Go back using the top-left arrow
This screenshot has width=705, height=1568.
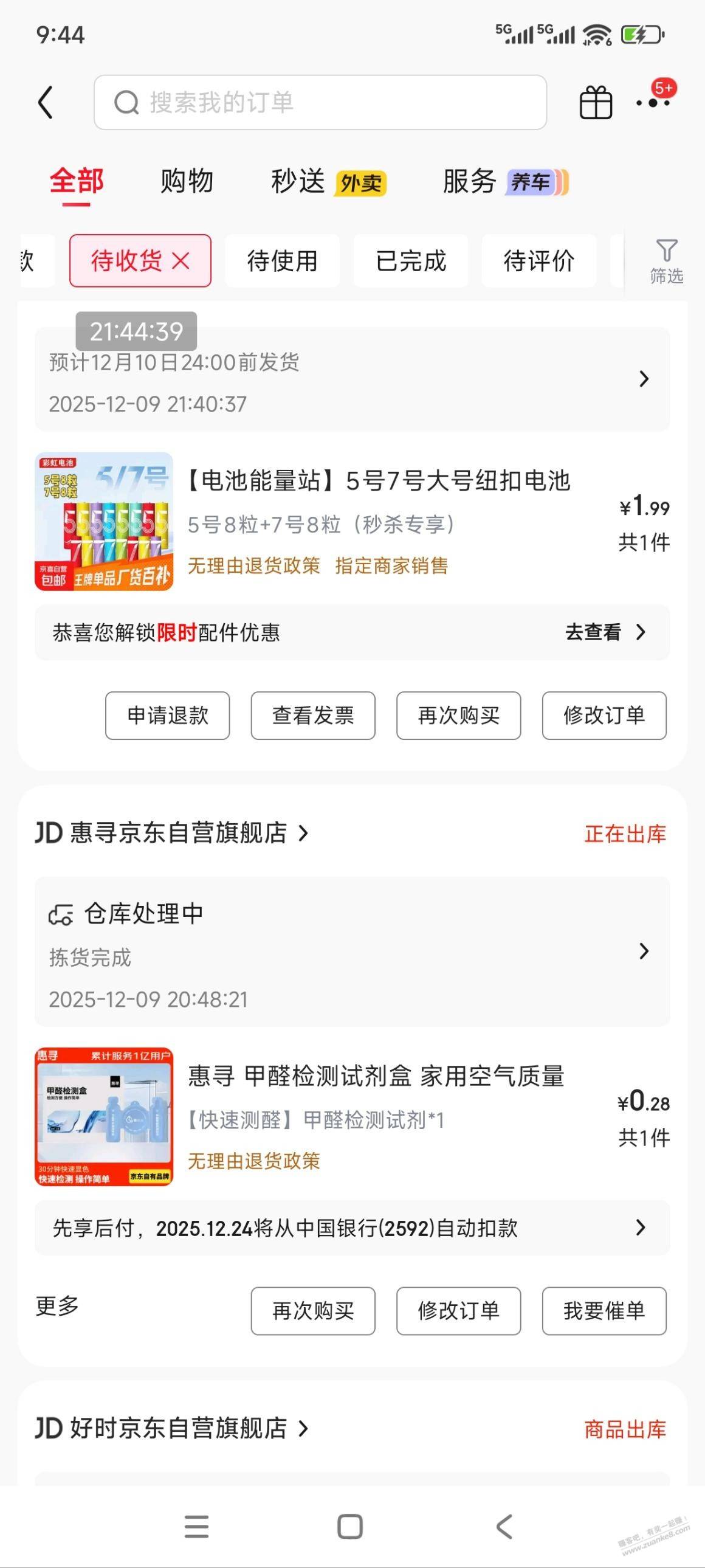tap(46, 102)
